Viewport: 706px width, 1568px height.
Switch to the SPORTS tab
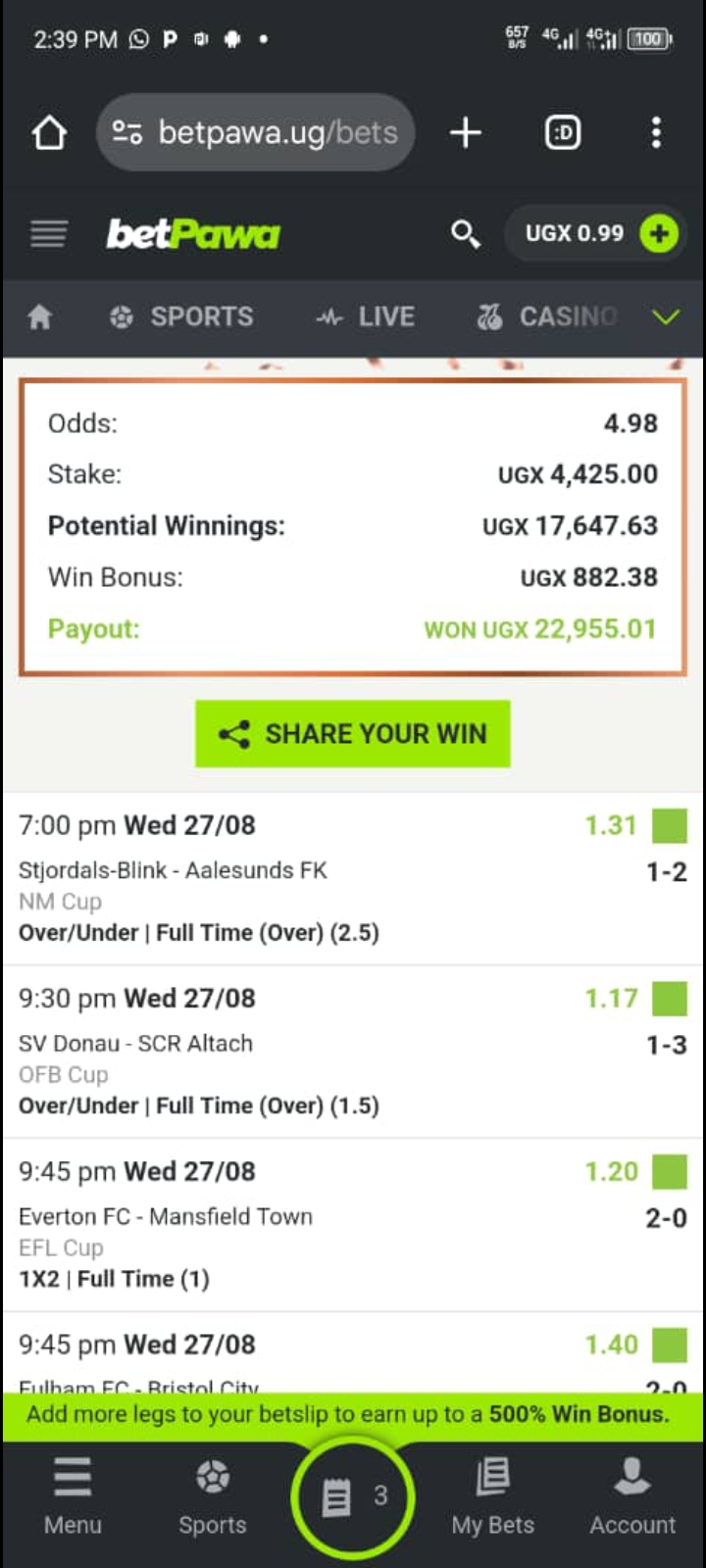click(x=181, y=316)
